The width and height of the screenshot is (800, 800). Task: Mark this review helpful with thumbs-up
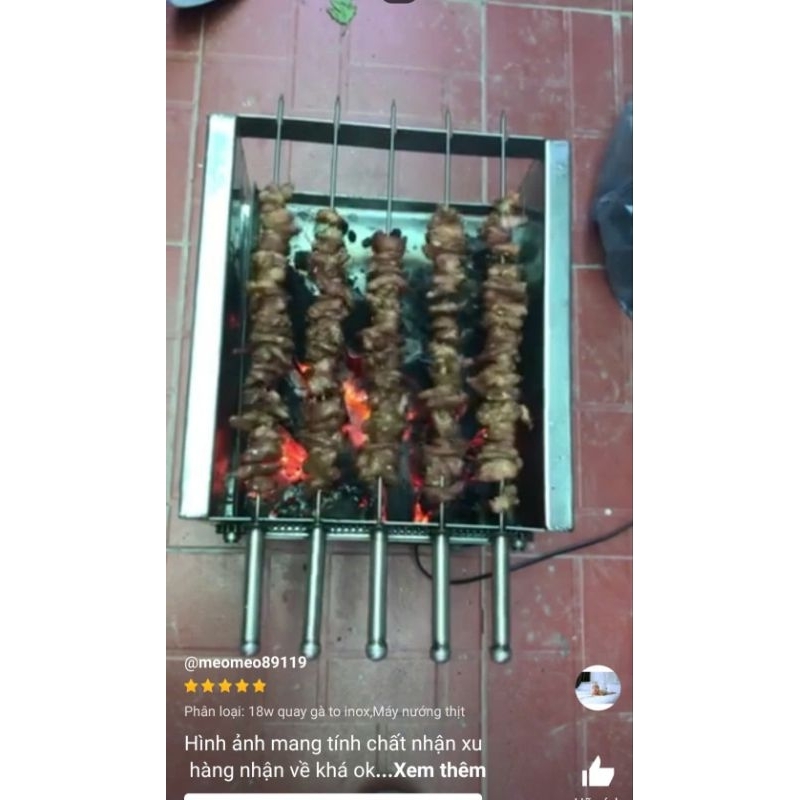click(x=597, y=771)
